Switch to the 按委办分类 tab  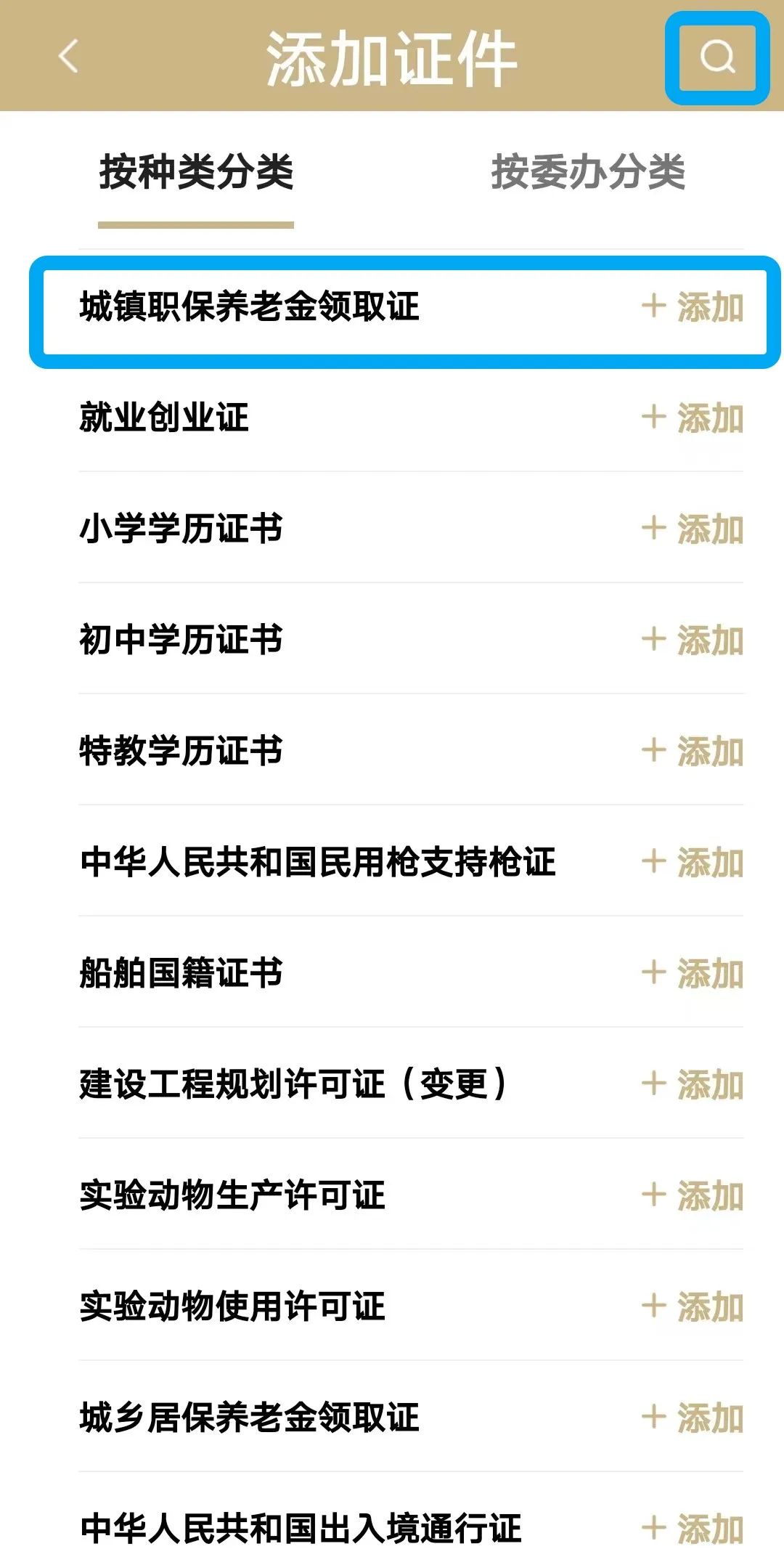[x=588, y=173]
